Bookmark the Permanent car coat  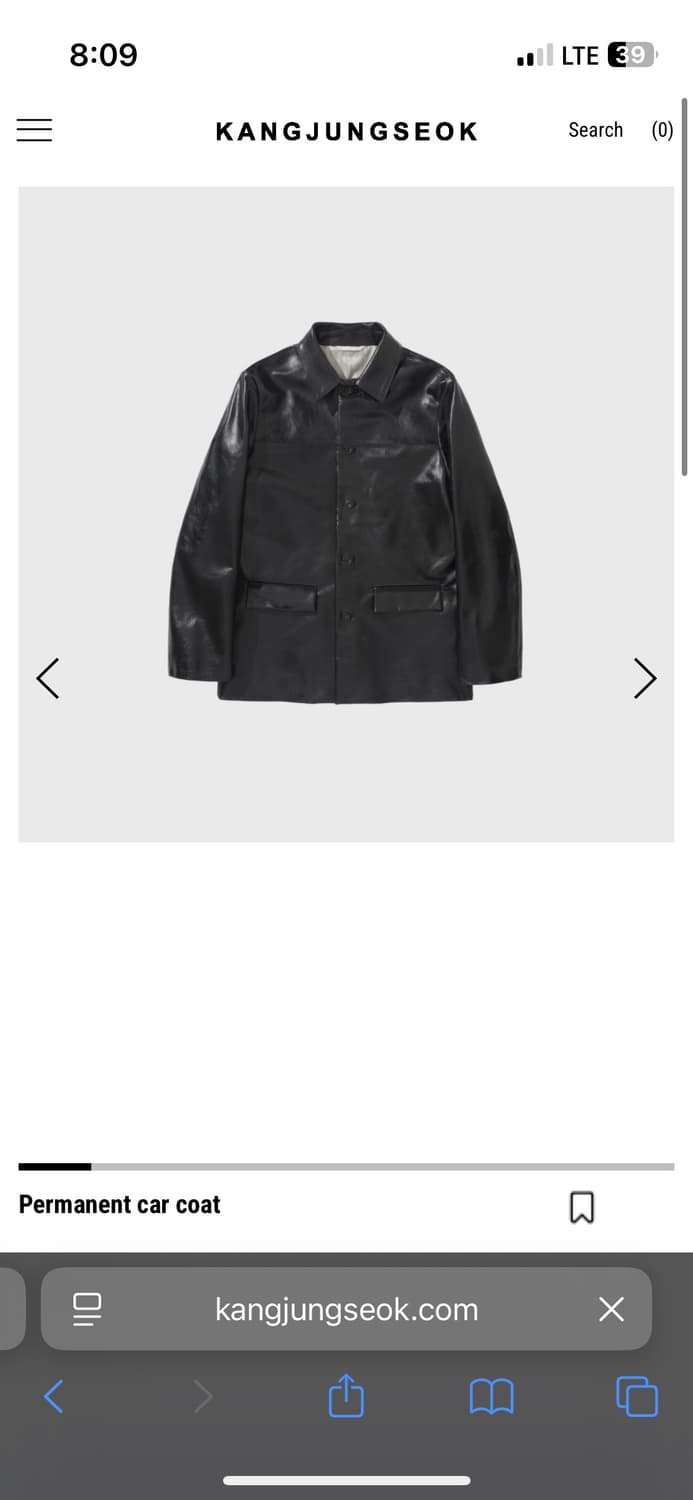[581, 1207]
